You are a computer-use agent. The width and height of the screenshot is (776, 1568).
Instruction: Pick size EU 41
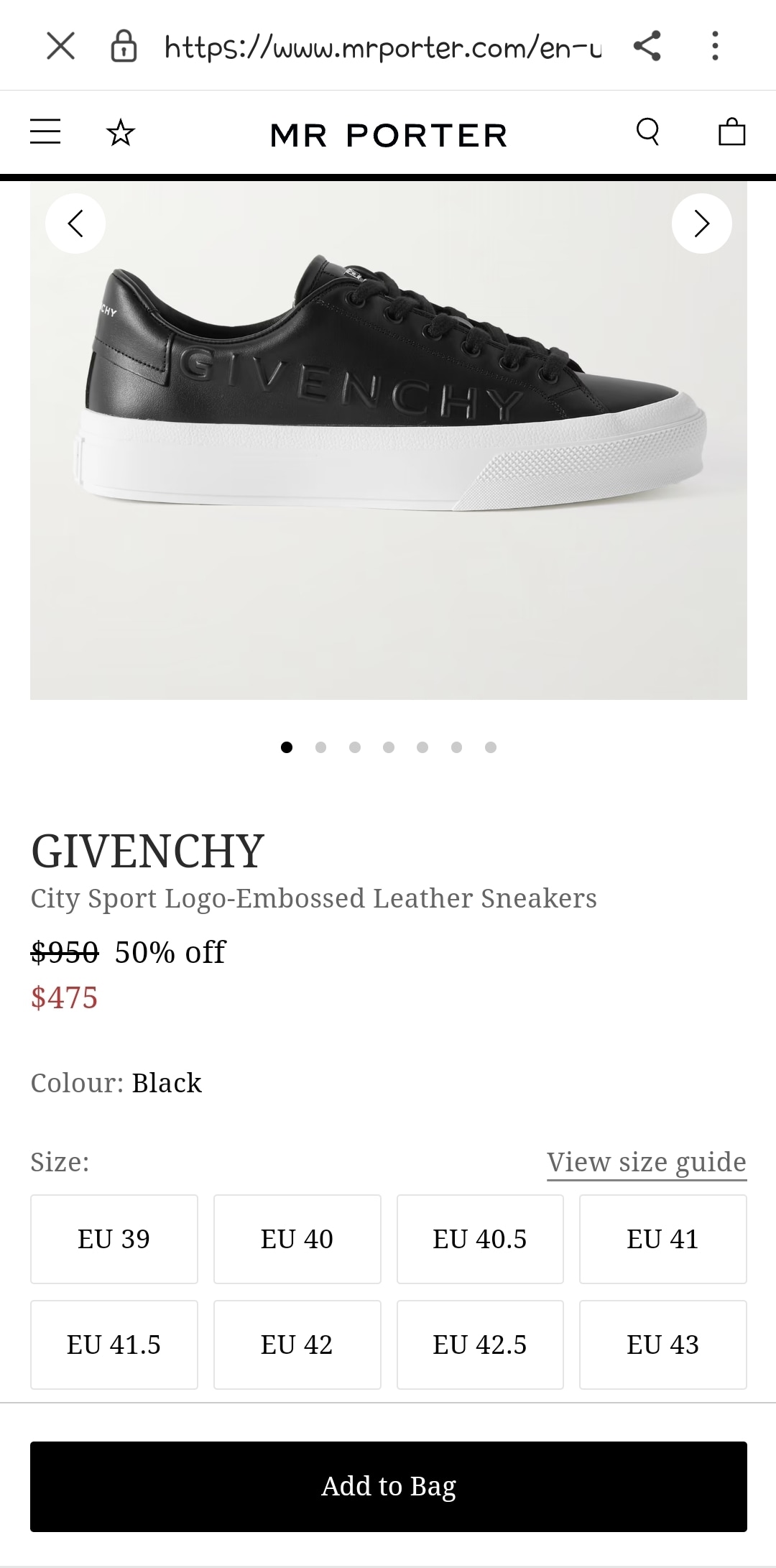(662, 1240)
